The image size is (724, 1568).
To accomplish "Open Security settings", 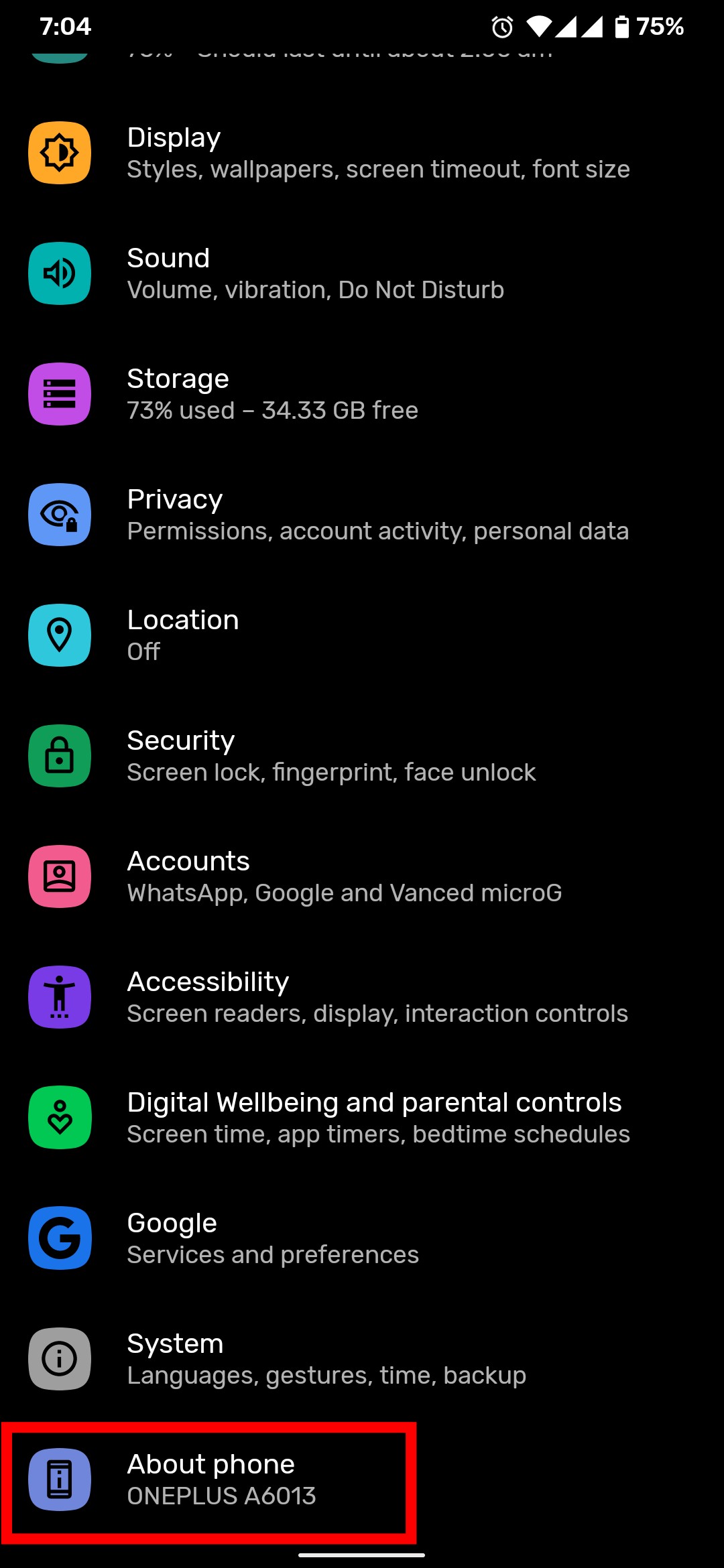I will pos(362,756).
